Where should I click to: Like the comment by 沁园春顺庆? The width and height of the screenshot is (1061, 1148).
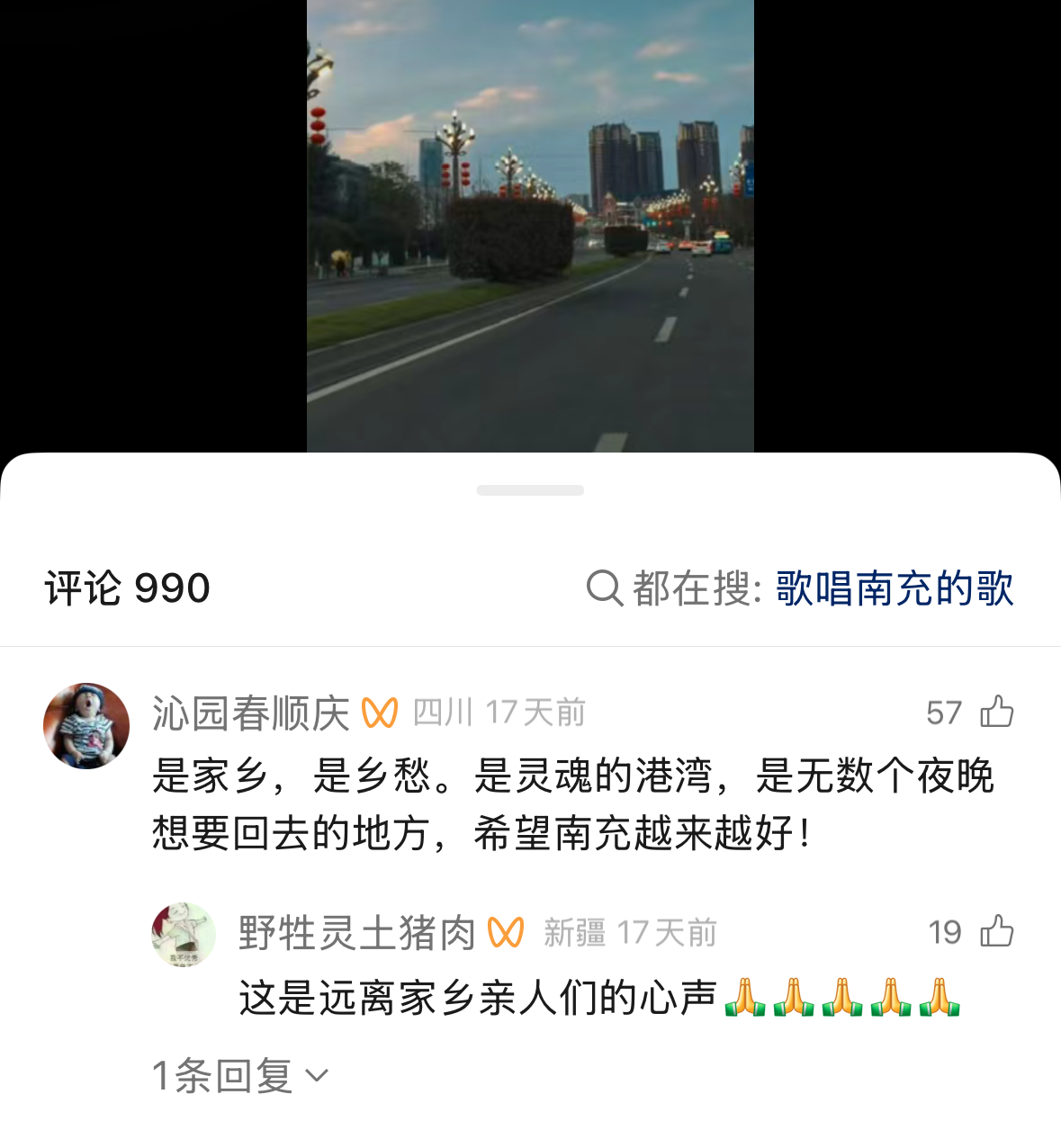click(x=996, y=712)
